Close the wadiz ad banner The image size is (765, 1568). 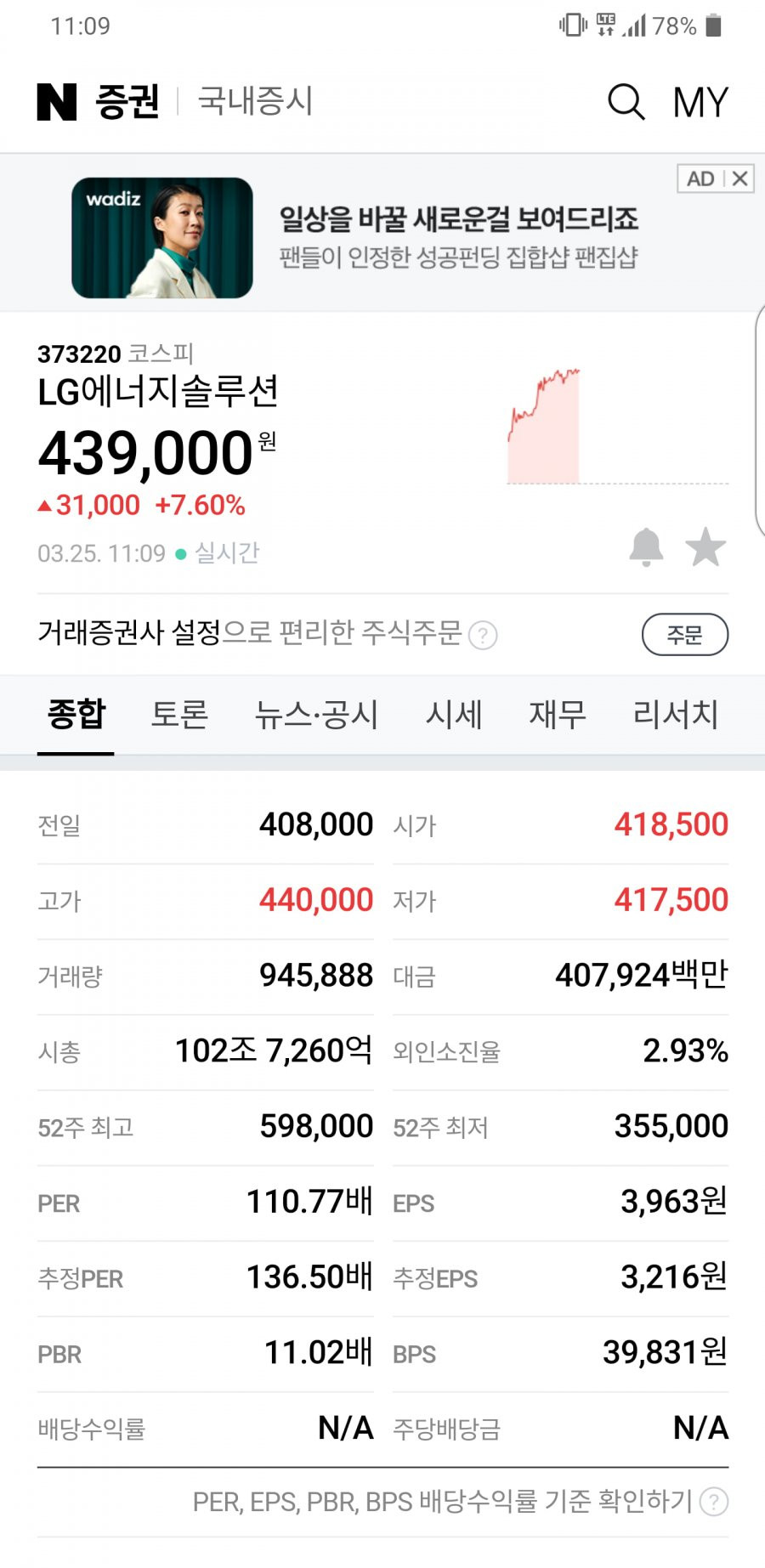[740, 178]
